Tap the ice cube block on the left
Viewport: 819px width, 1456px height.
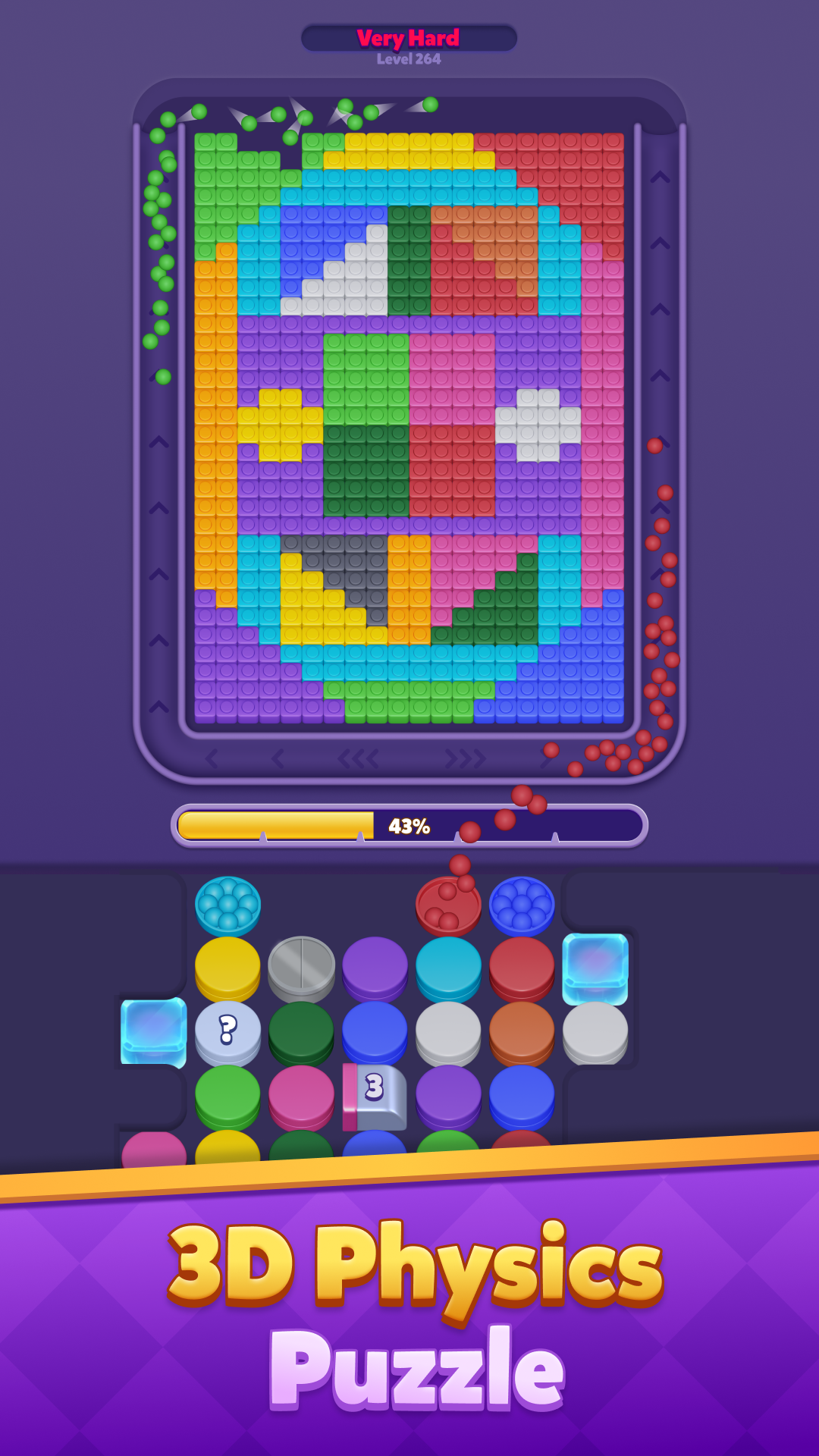pyautogui.click(x=152, y=1031)
